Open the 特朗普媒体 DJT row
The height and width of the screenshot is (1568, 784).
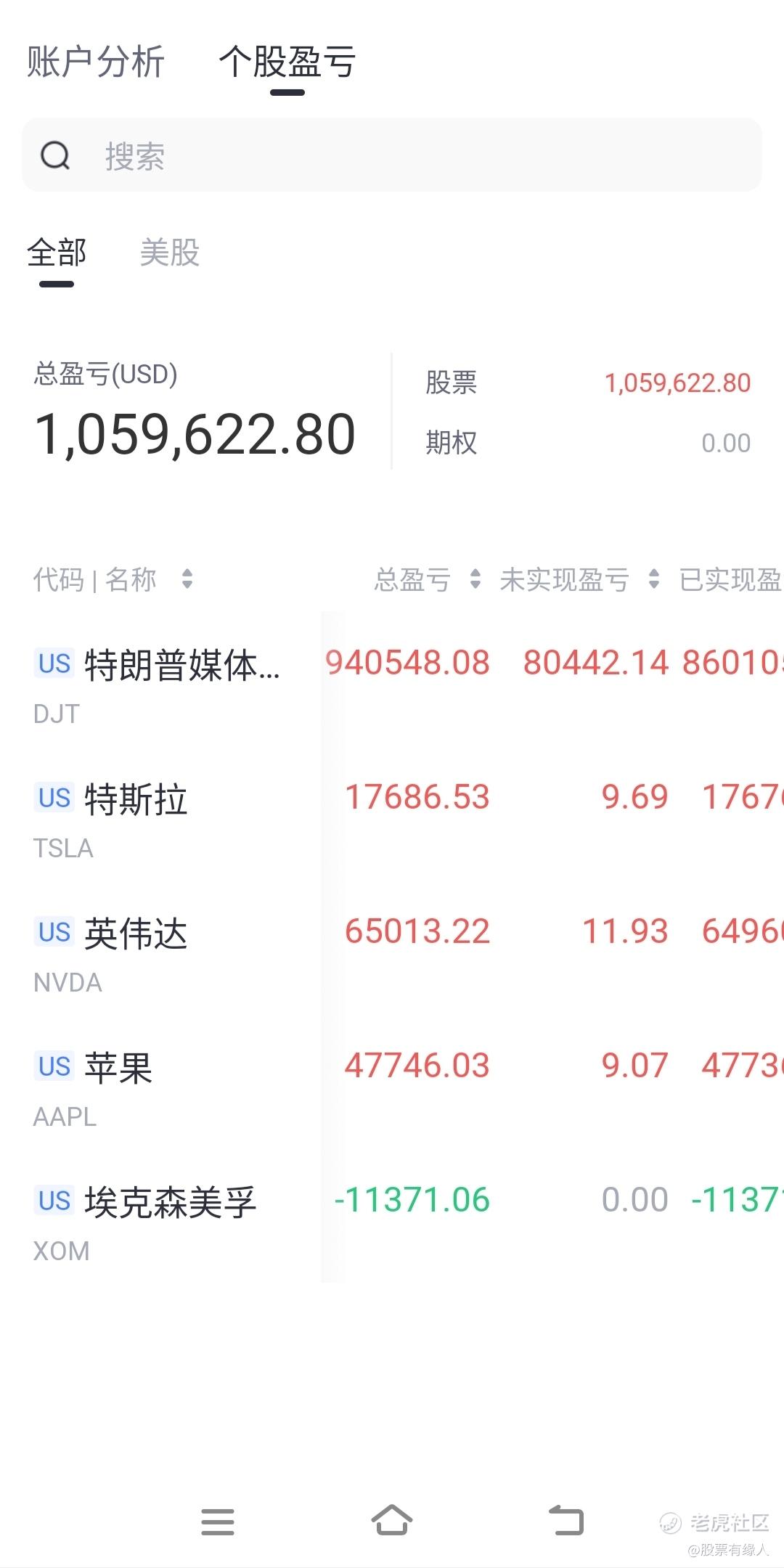pos(392,685)
